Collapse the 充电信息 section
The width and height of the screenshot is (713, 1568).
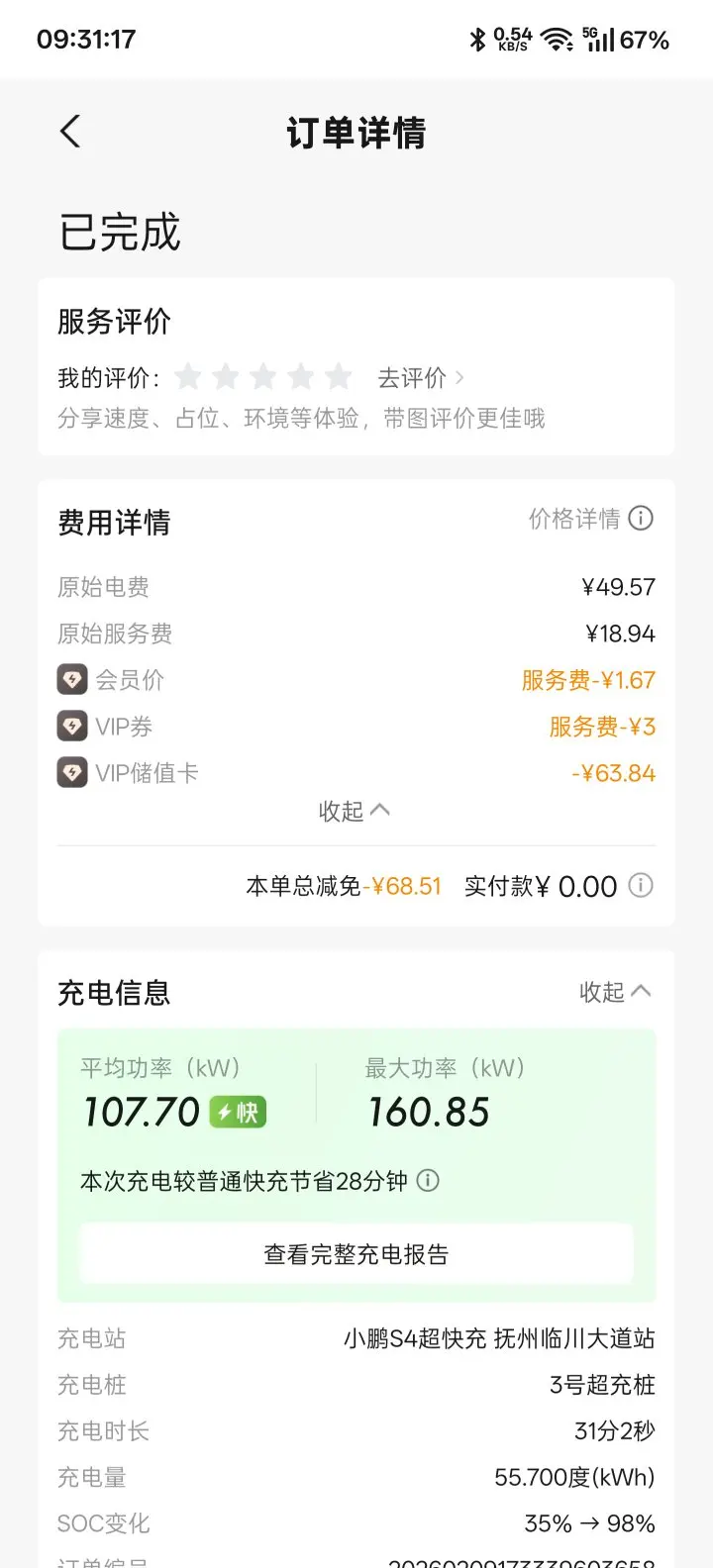coord(615,991)
